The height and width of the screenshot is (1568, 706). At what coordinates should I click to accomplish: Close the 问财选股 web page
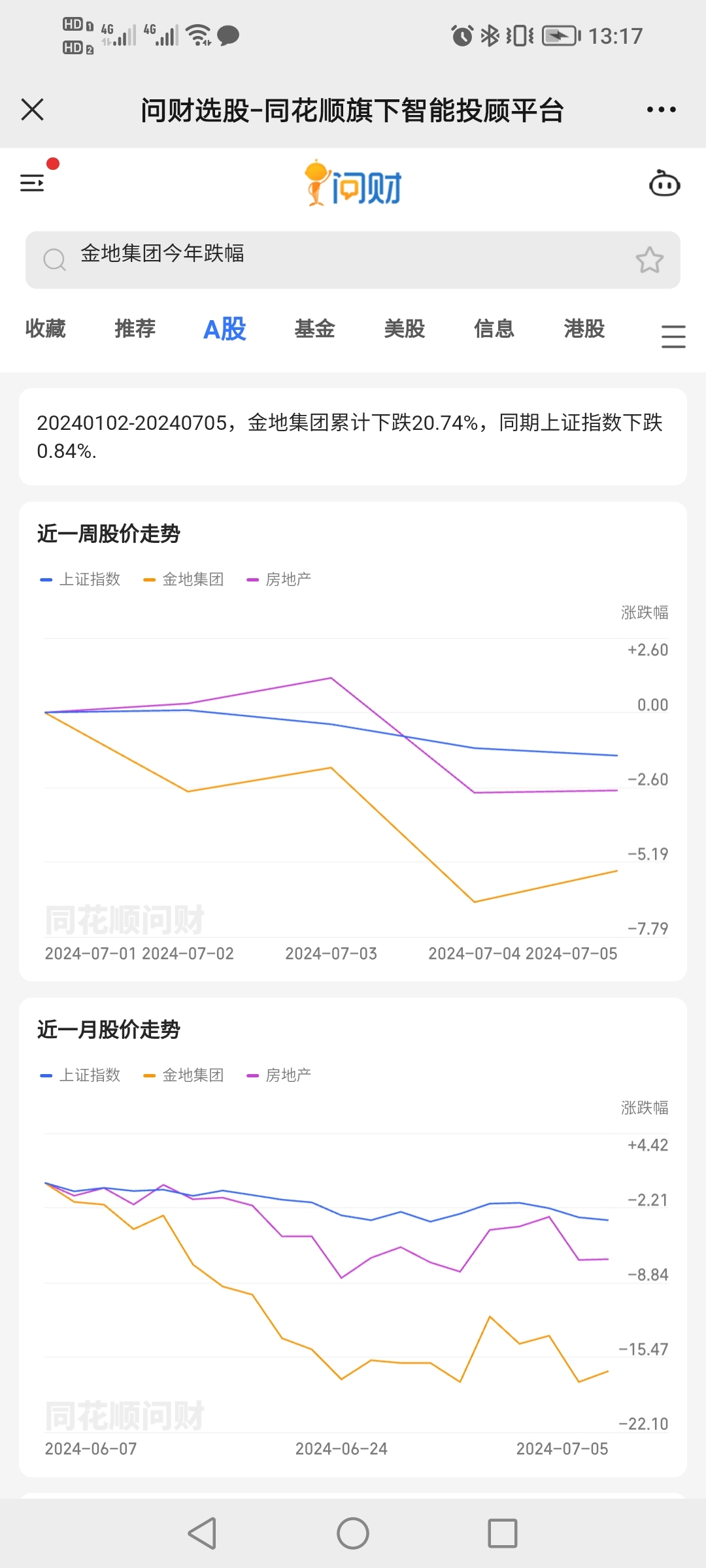point(32,110)
